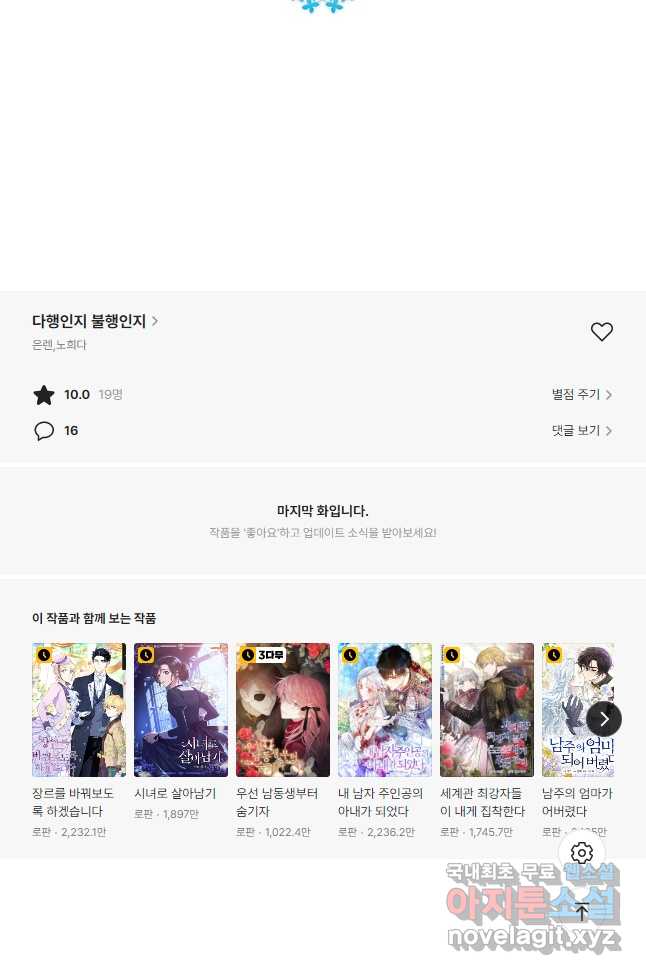Like this series with the heart icon
646x975 pixels.
coord(601,332)
